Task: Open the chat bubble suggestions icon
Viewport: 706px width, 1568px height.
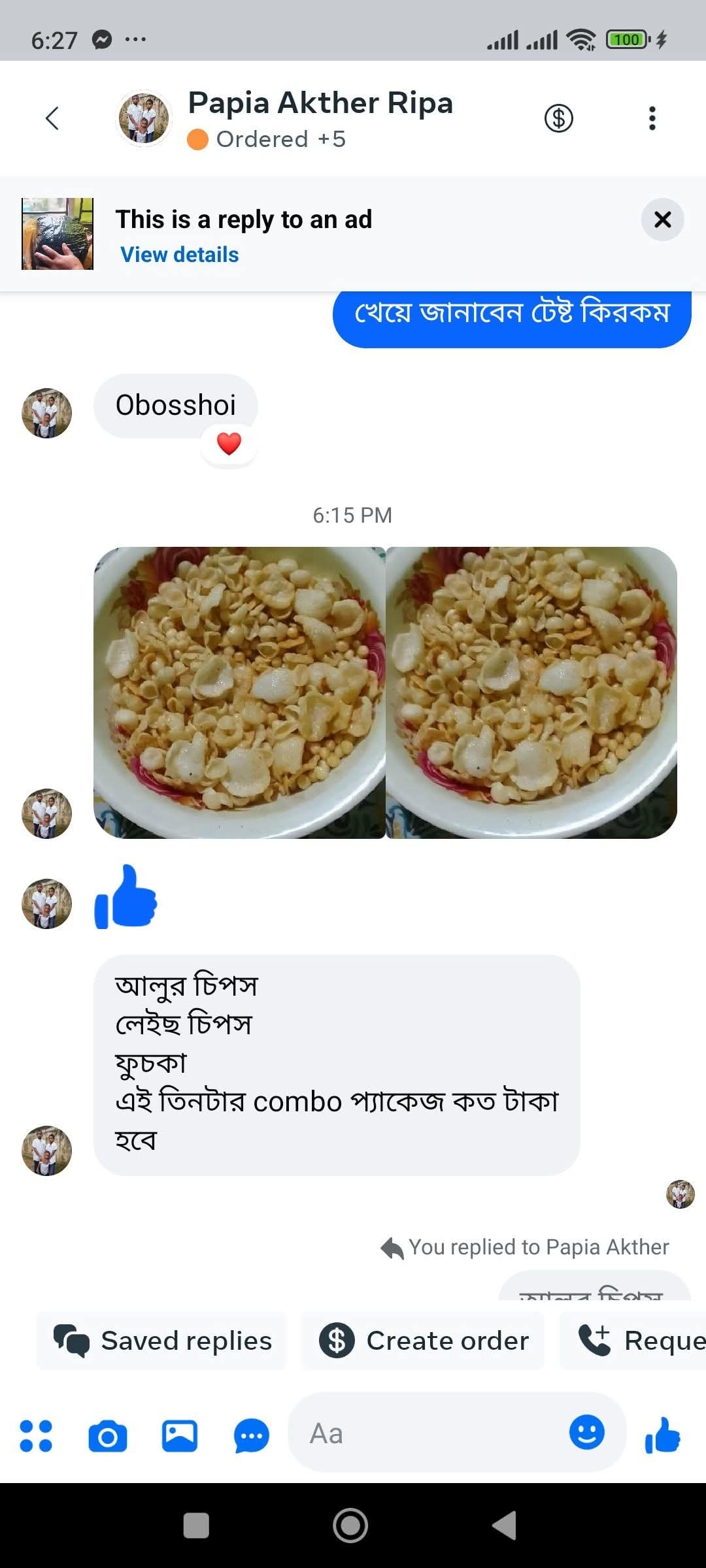Action: click(252, 1435)
